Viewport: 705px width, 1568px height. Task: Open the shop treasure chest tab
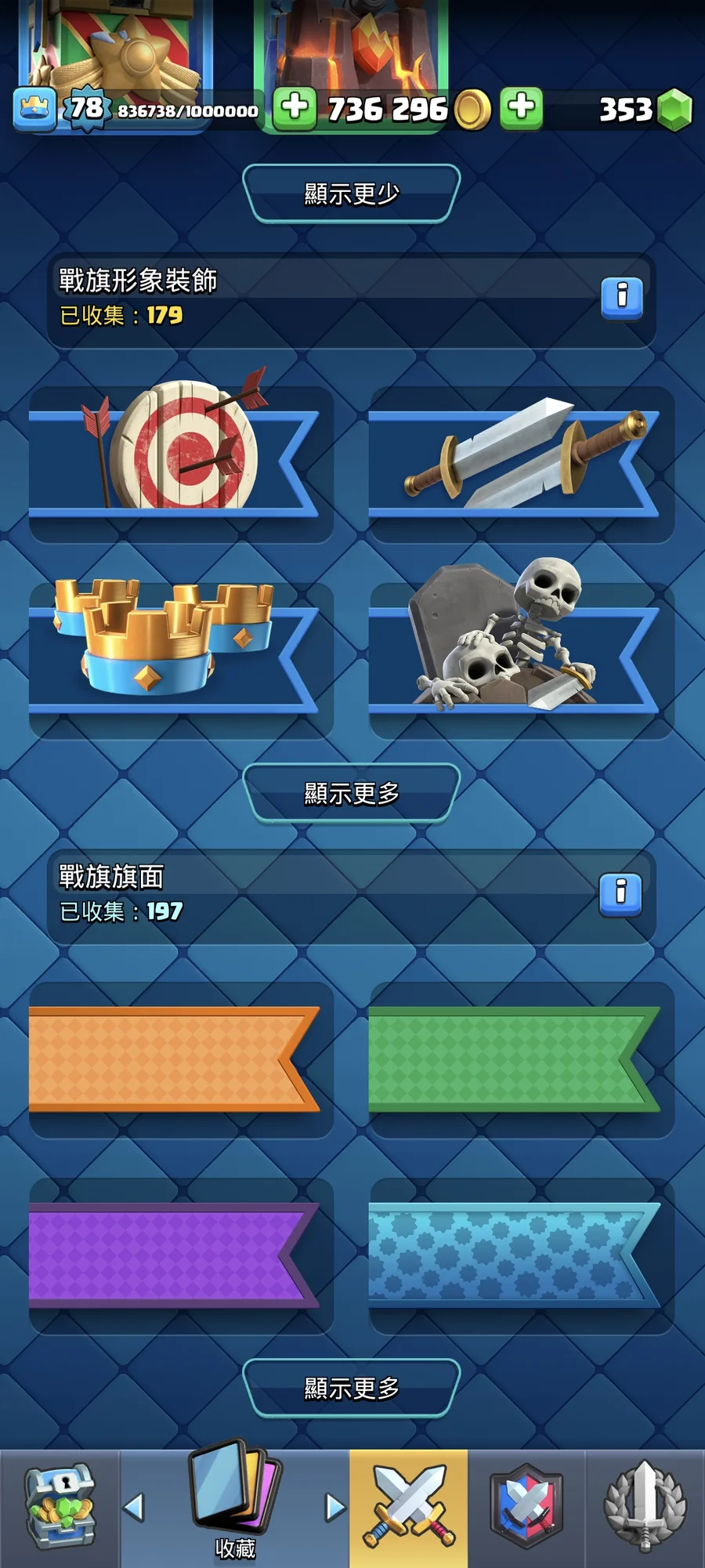tap(60, 1508)
